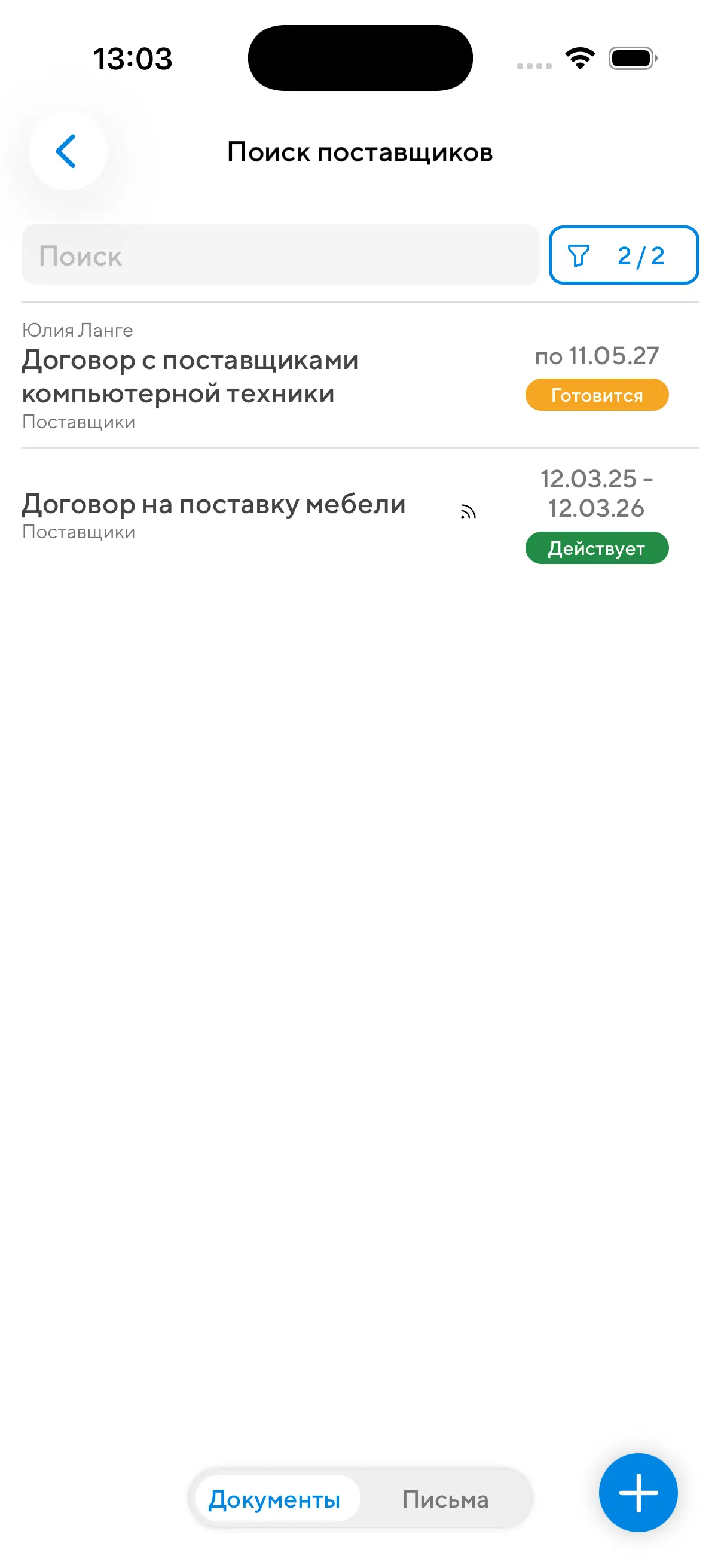
Task: Open the filter button showing 2/2
Action: pyautogui.click(x=623, y=255)
